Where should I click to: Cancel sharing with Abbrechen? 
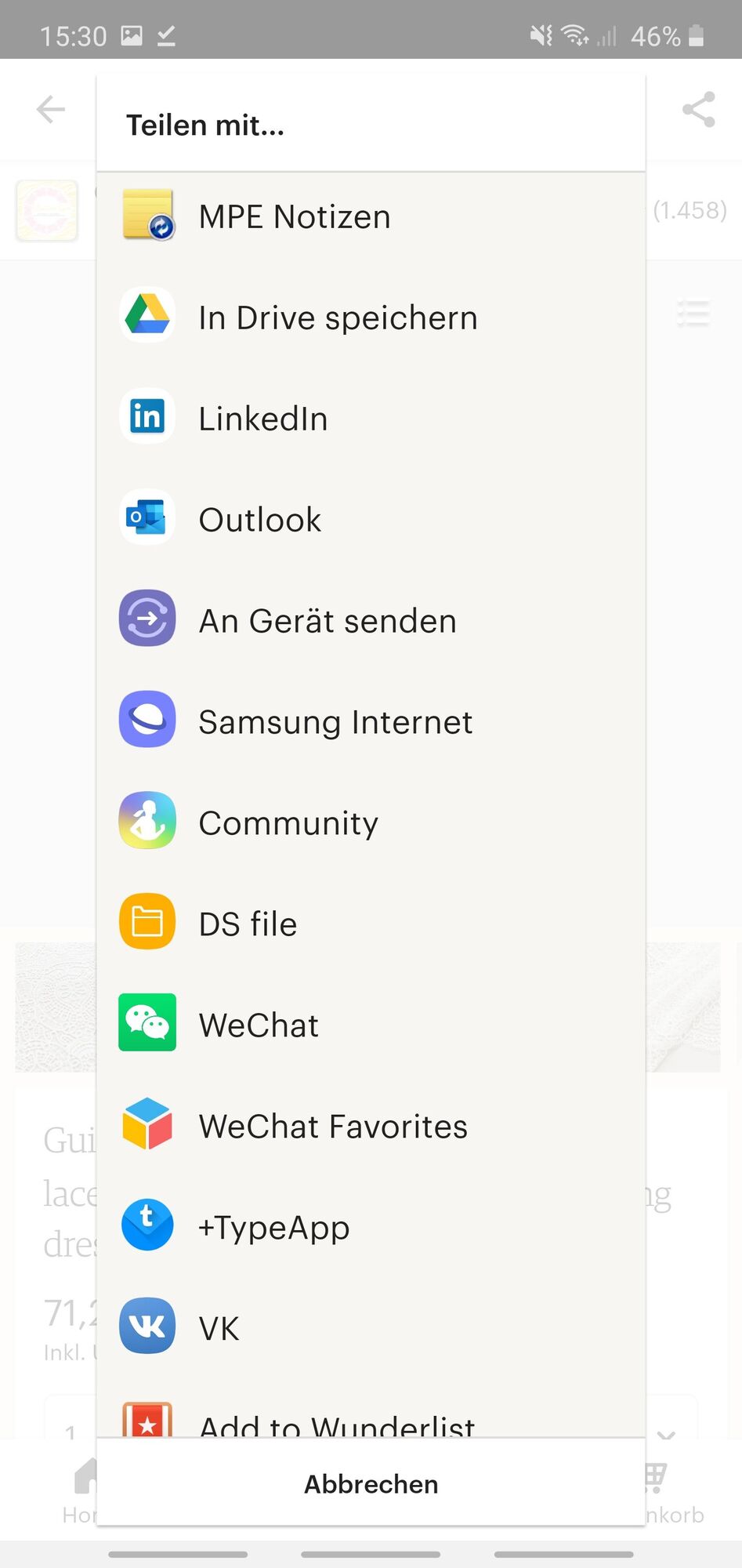[371, 1483]
